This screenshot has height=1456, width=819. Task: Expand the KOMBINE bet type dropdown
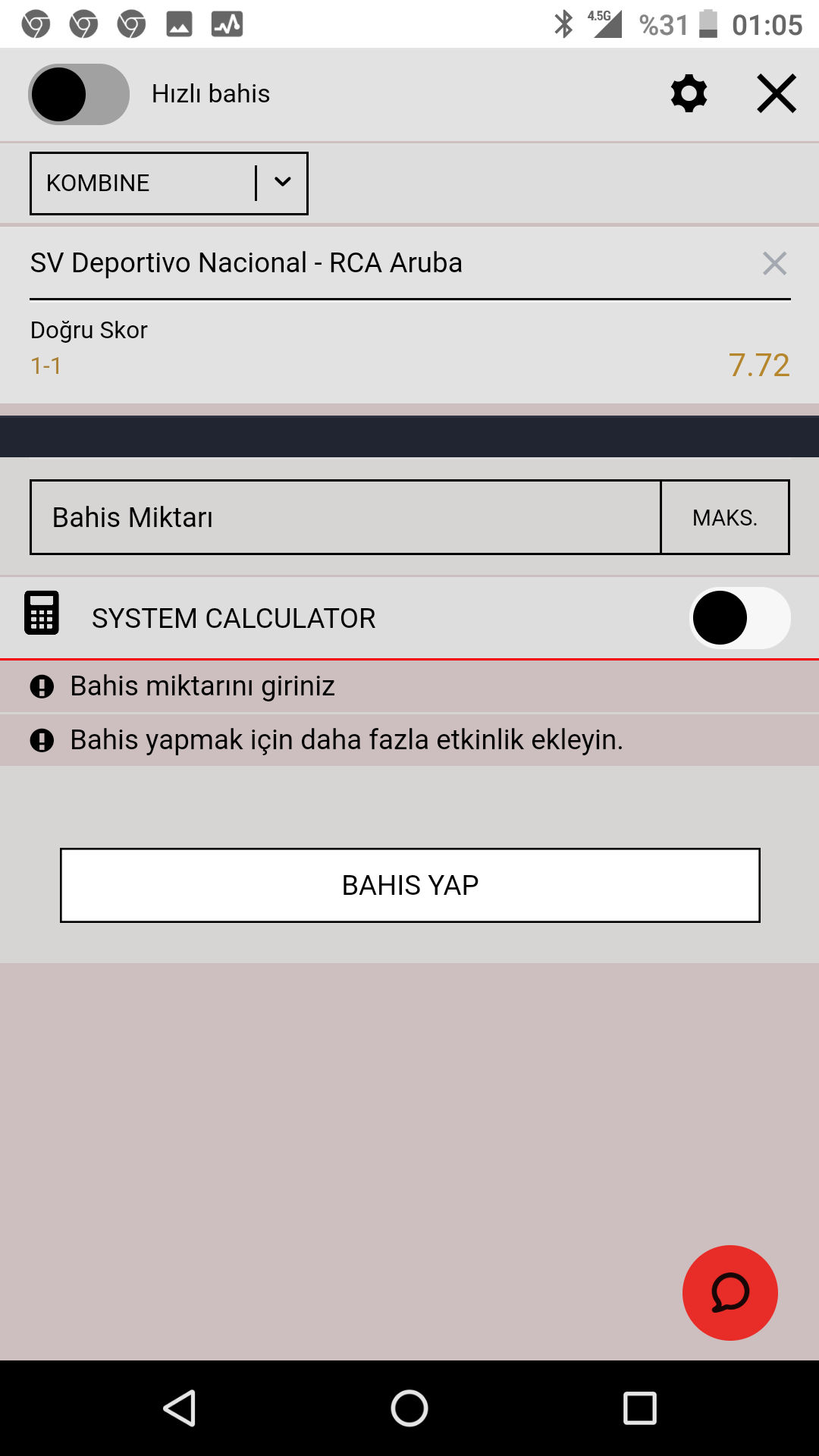tap(169, 183)
